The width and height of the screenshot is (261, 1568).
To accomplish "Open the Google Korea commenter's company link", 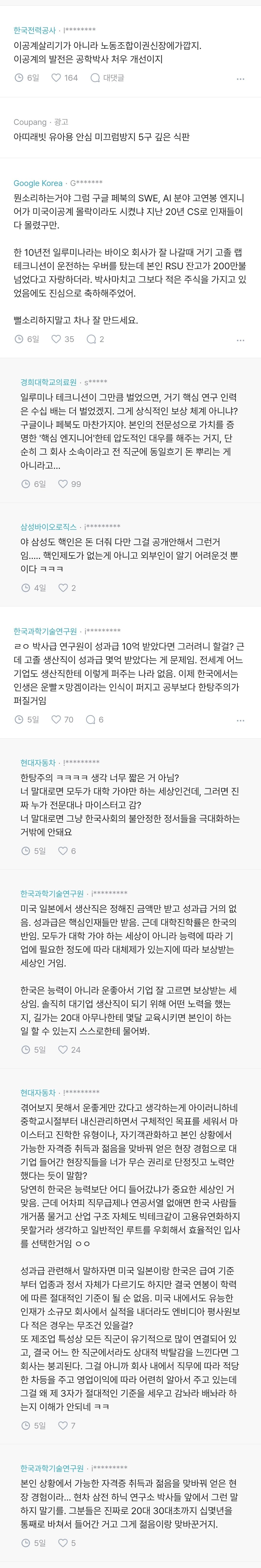I will click(38, 183).
